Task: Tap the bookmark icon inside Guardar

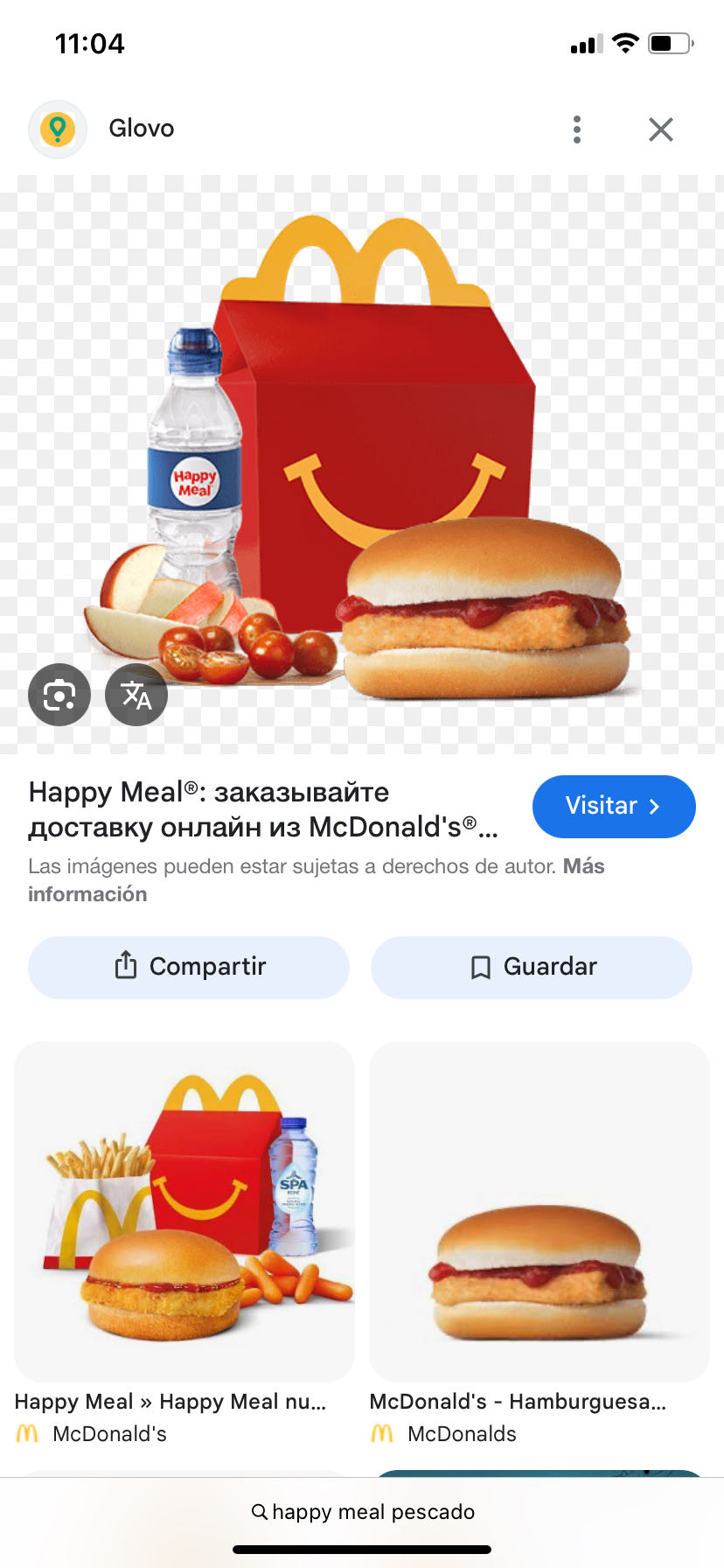Action: 479,967
